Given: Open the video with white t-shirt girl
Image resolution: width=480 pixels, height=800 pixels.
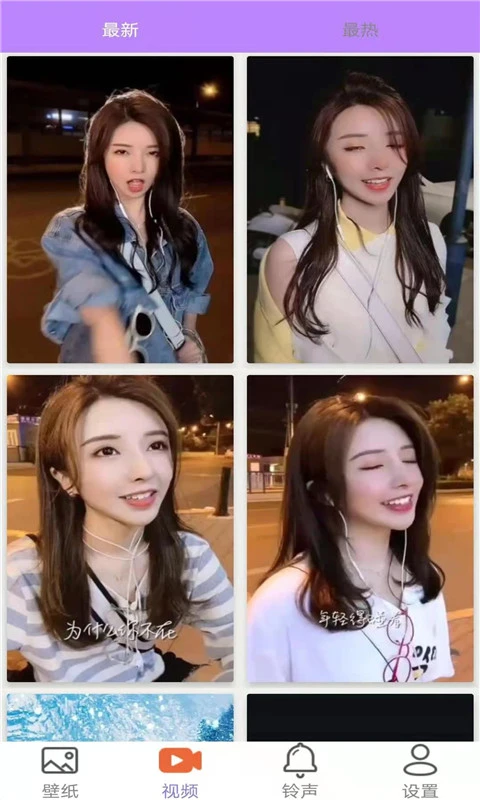Looking at the screenshot, I should tap(360, 529).
